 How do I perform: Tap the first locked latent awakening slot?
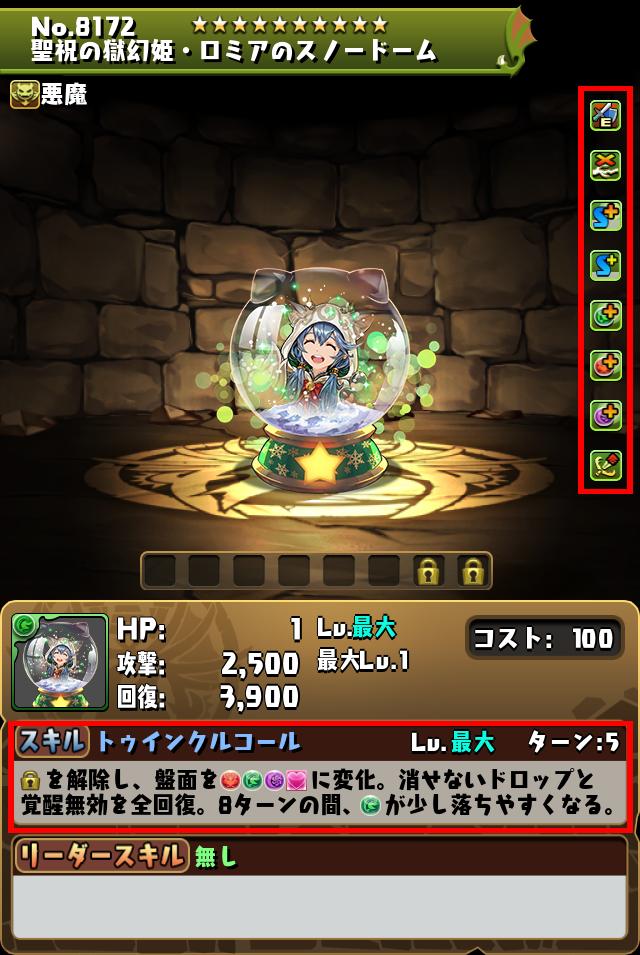point(429,571)
